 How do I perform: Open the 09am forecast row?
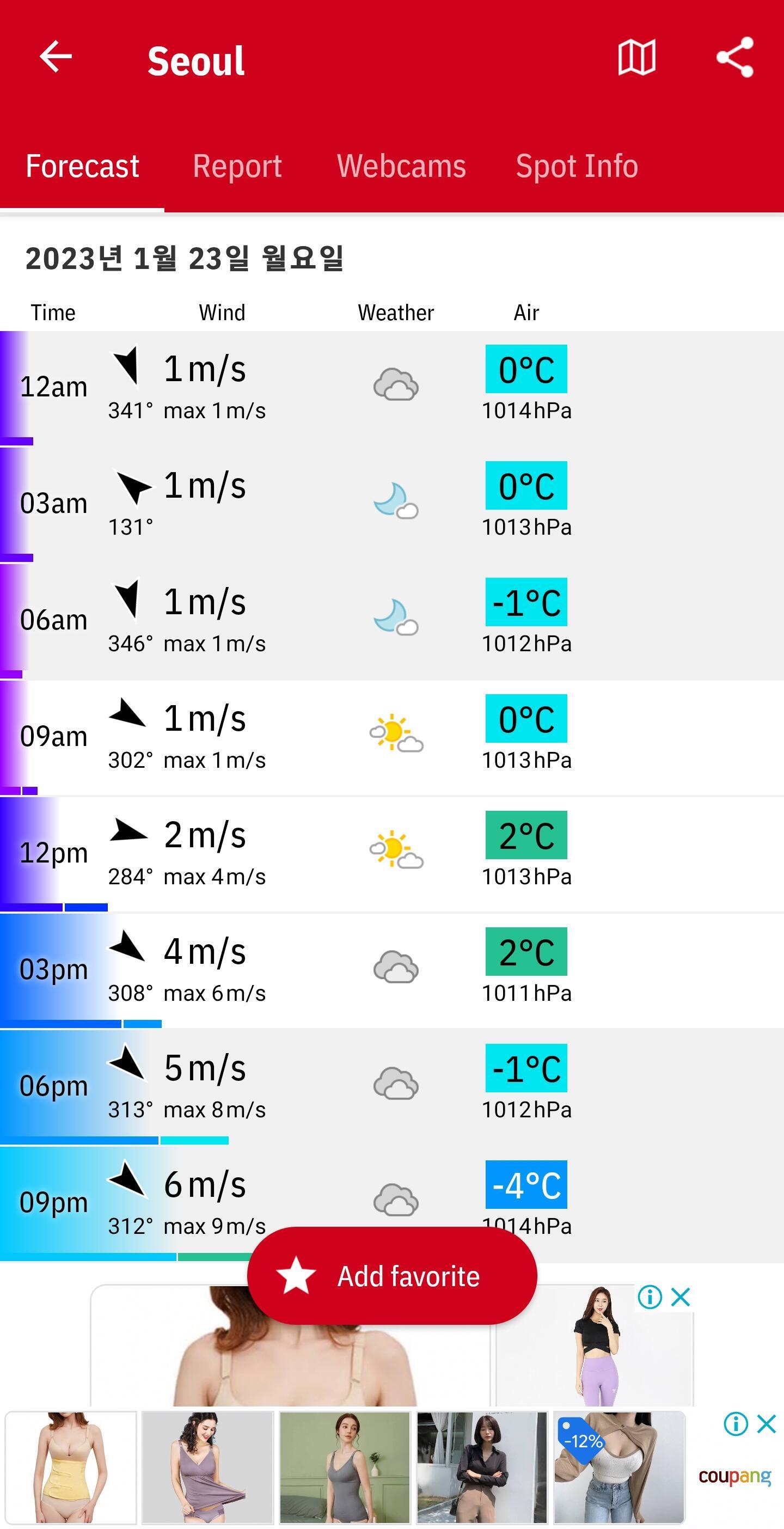pos(391,737)
